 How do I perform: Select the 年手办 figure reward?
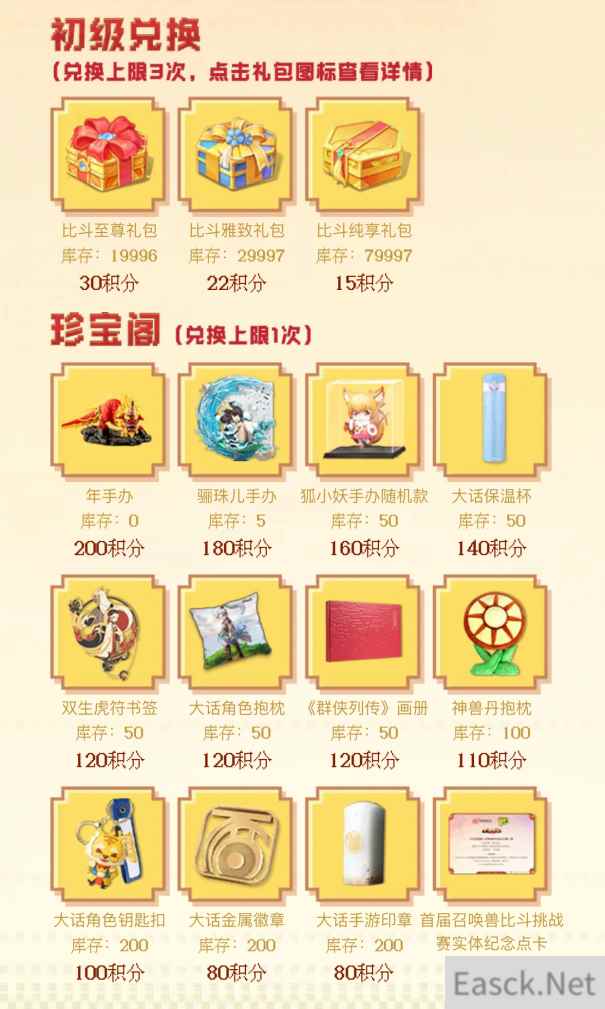pyautogui.click(x=109, y=421)
